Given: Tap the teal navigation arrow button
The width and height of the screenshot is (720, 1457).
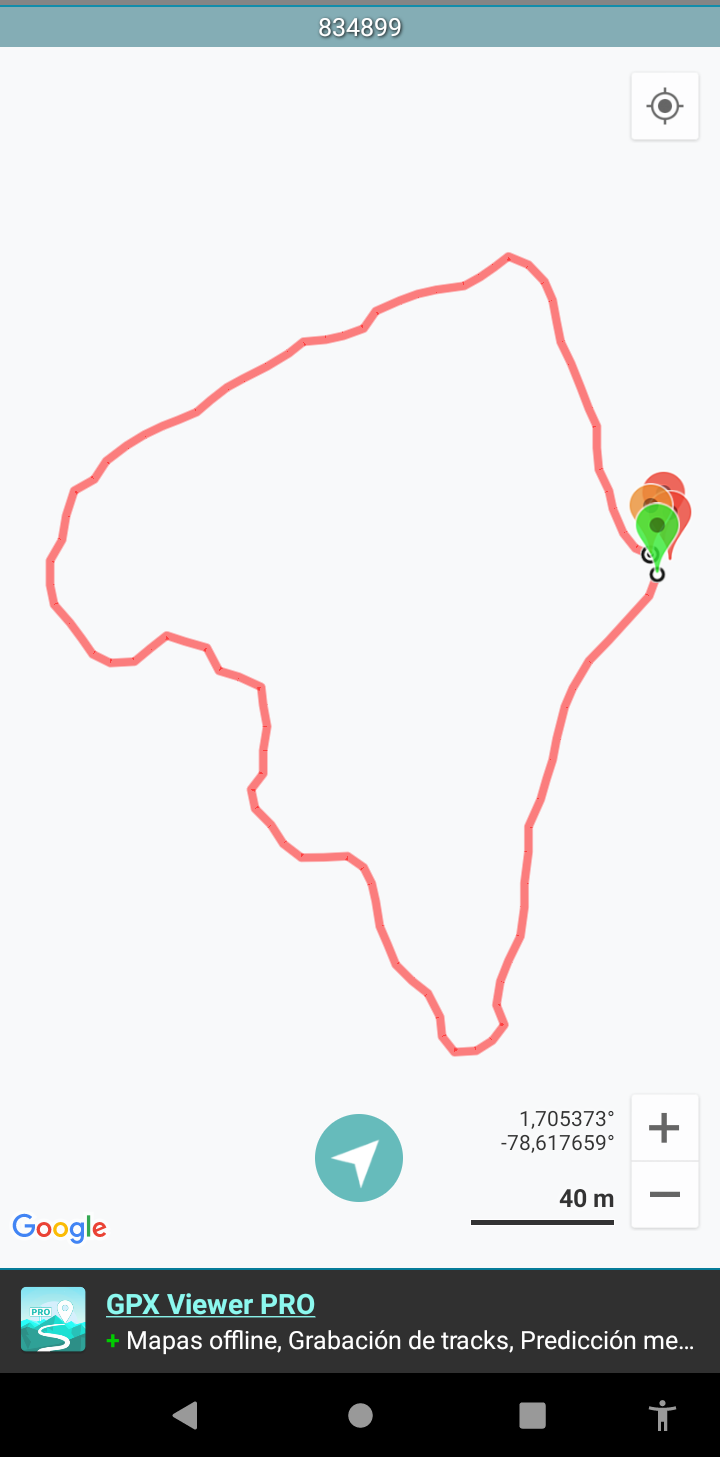Looking at the screenshot, I should point(359,1158).
